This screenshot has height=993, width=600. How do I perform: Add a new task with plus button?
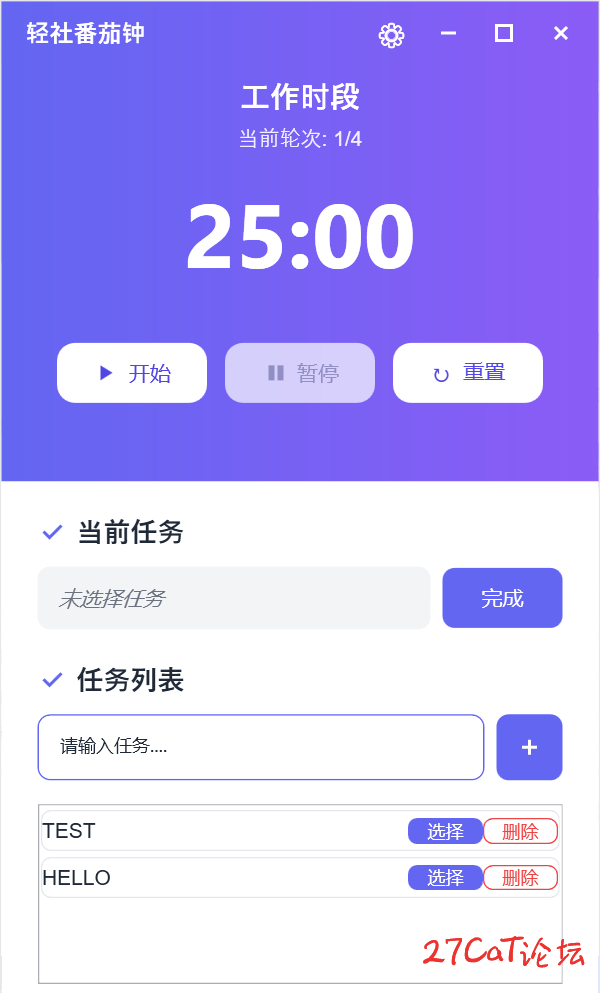pyautogui.click(x=529, y=747)
